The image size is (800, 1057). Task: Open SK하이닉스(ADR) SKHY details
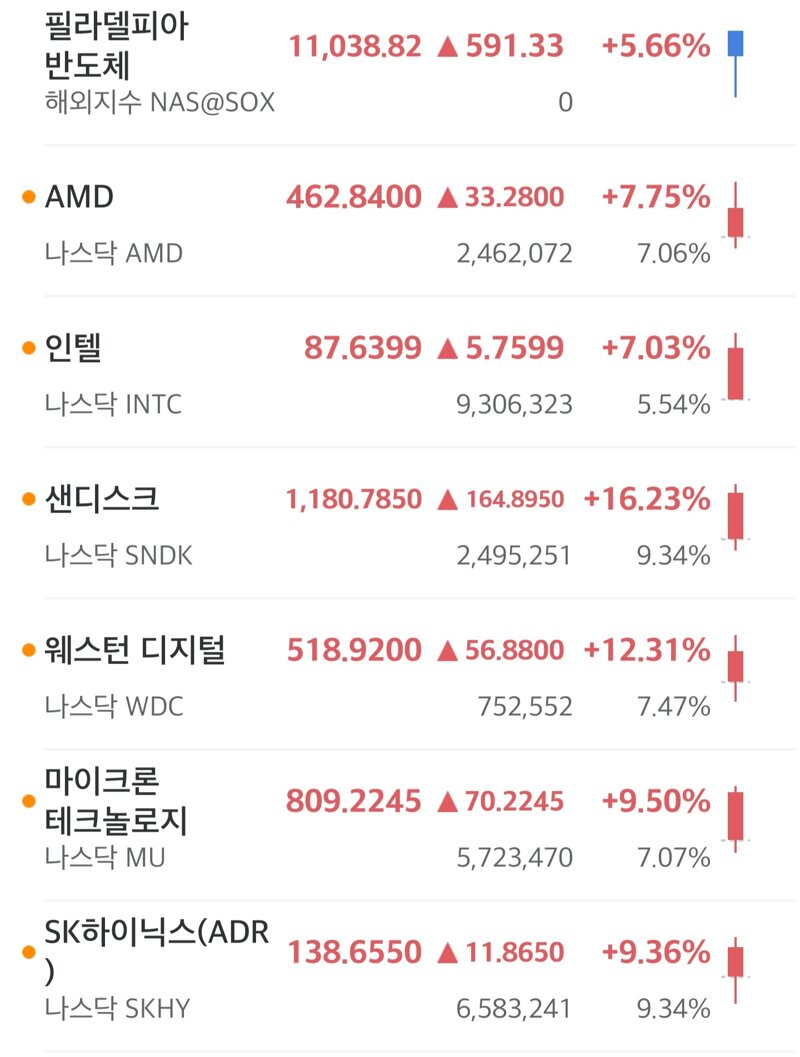(x=400, y=976)
